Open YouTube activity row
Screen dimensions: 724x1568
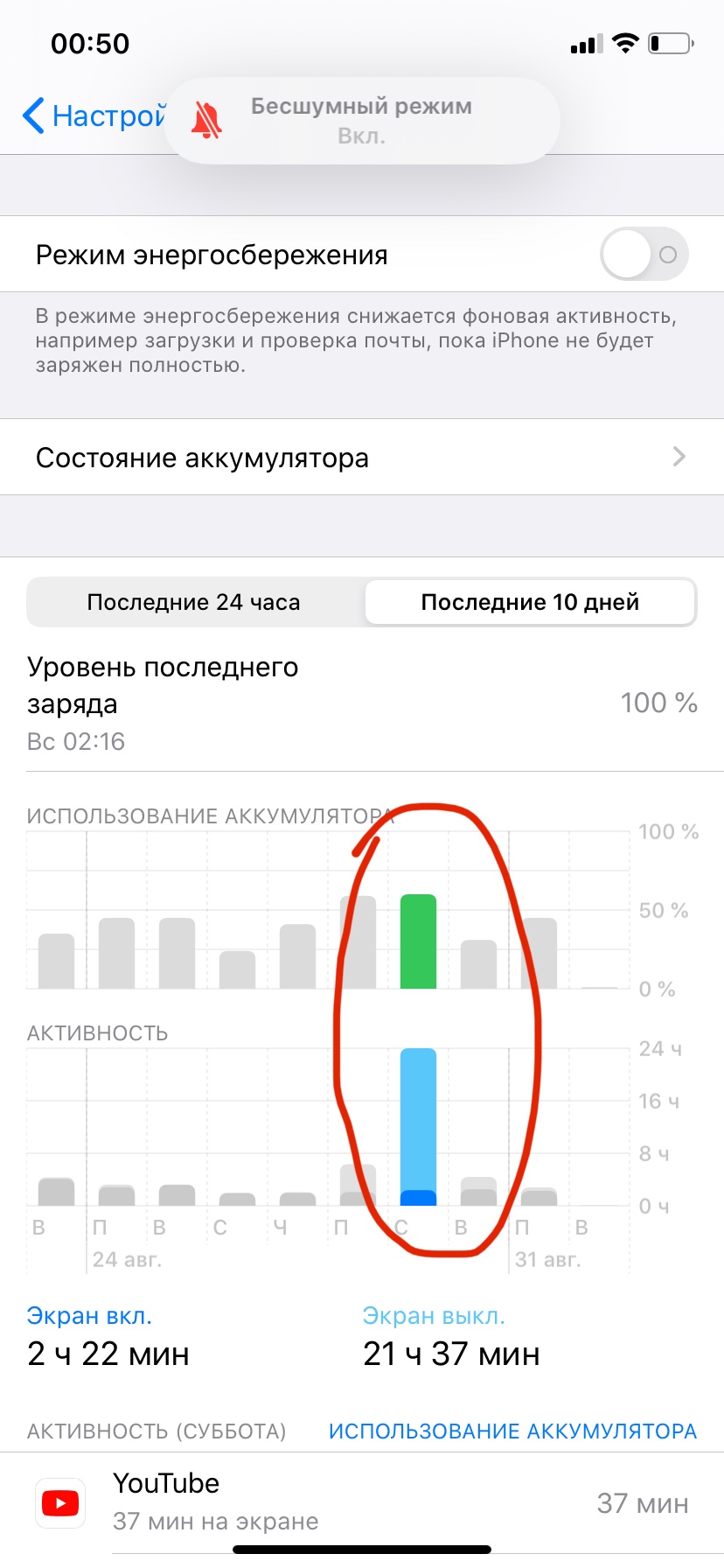[362, 1503]
